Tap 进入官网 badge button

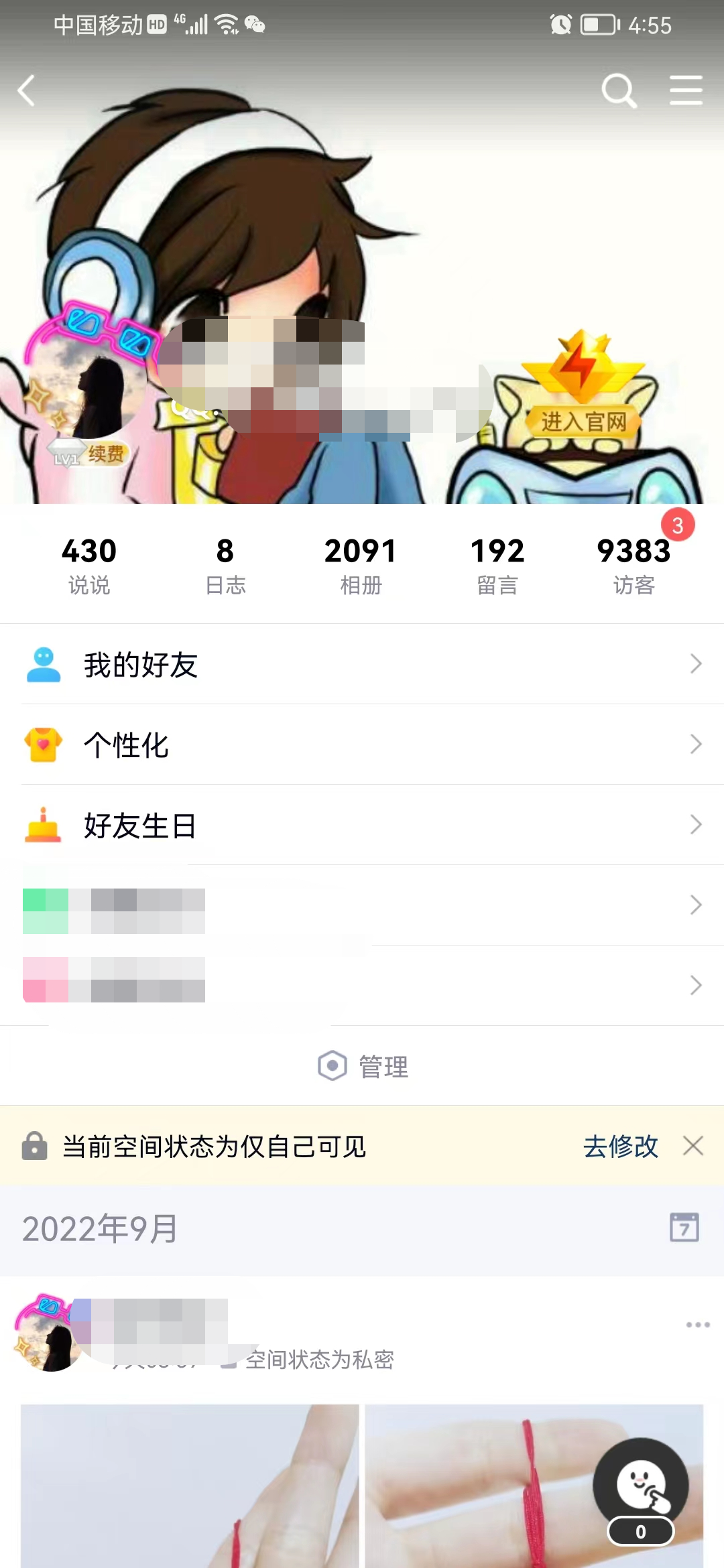point(585,421)
